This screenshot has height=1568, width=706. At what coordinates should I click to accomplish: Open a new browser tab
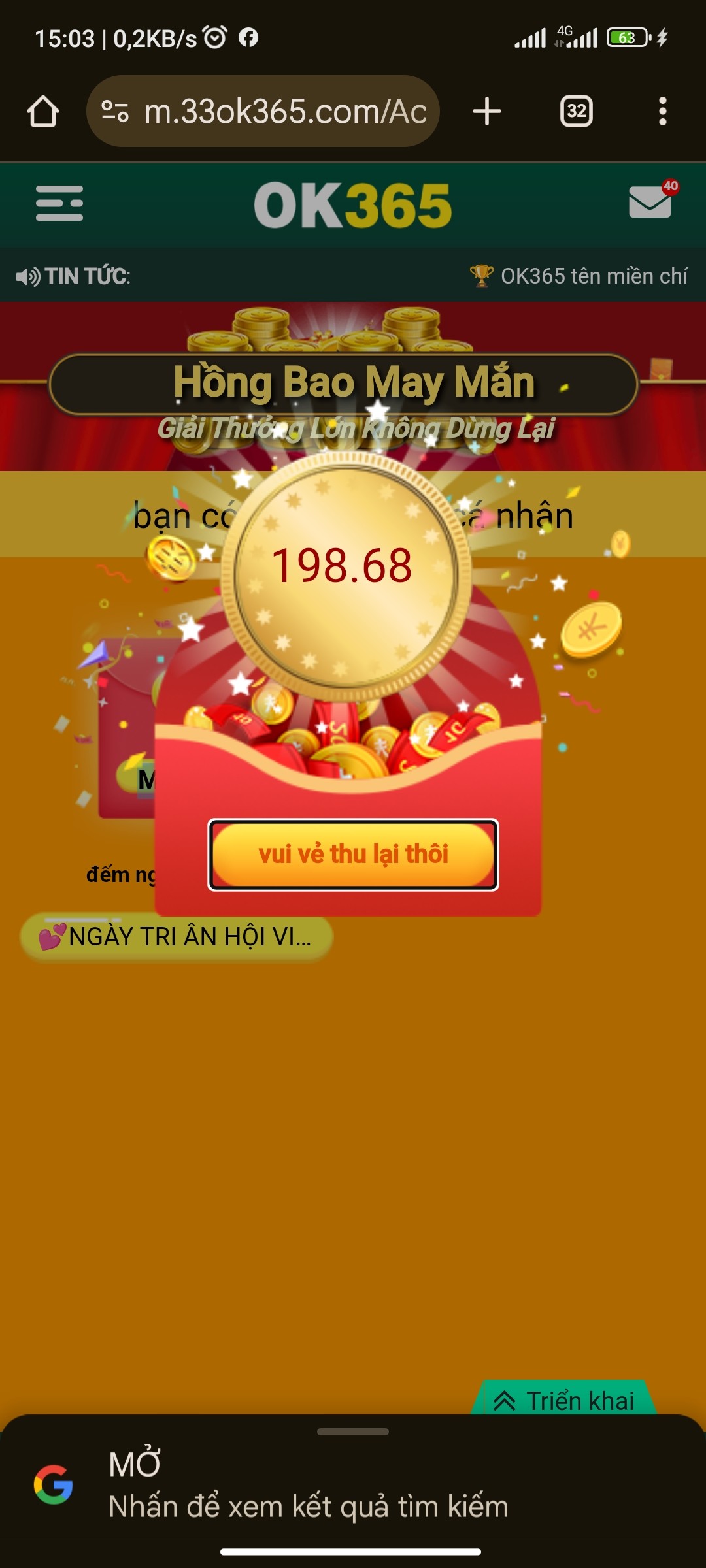point(487,111)
